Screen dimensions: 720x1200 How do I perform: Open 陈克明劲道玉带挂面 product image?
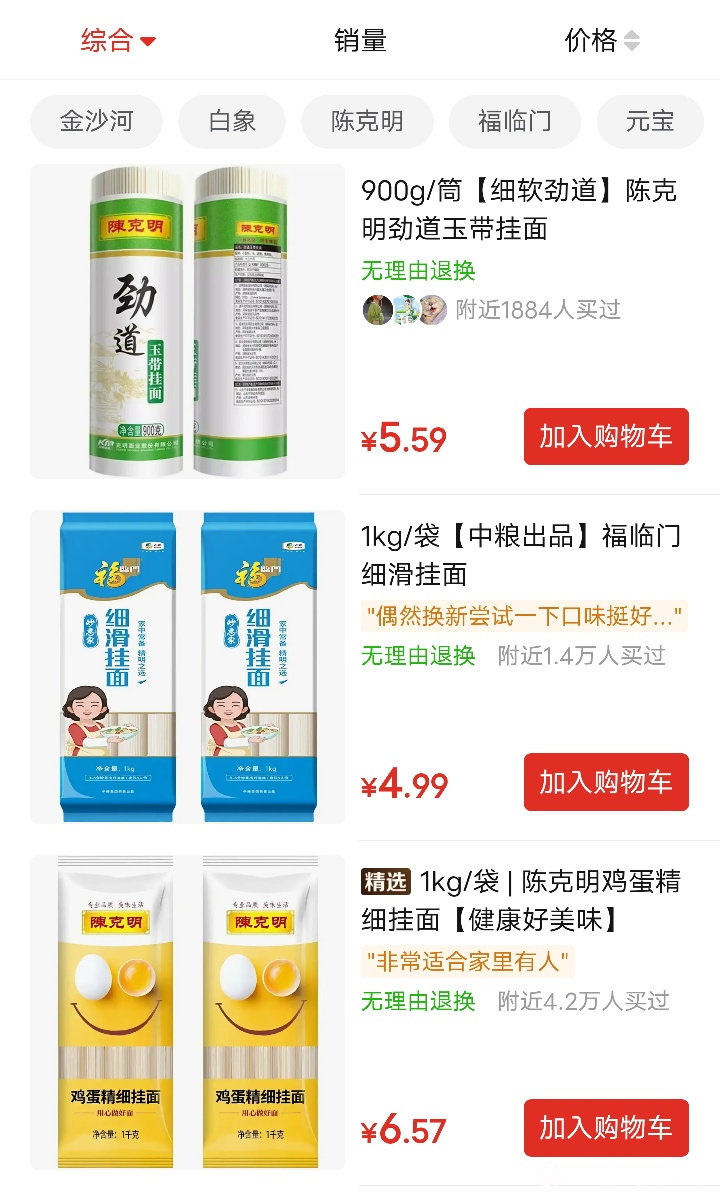[x=187, y=322]
